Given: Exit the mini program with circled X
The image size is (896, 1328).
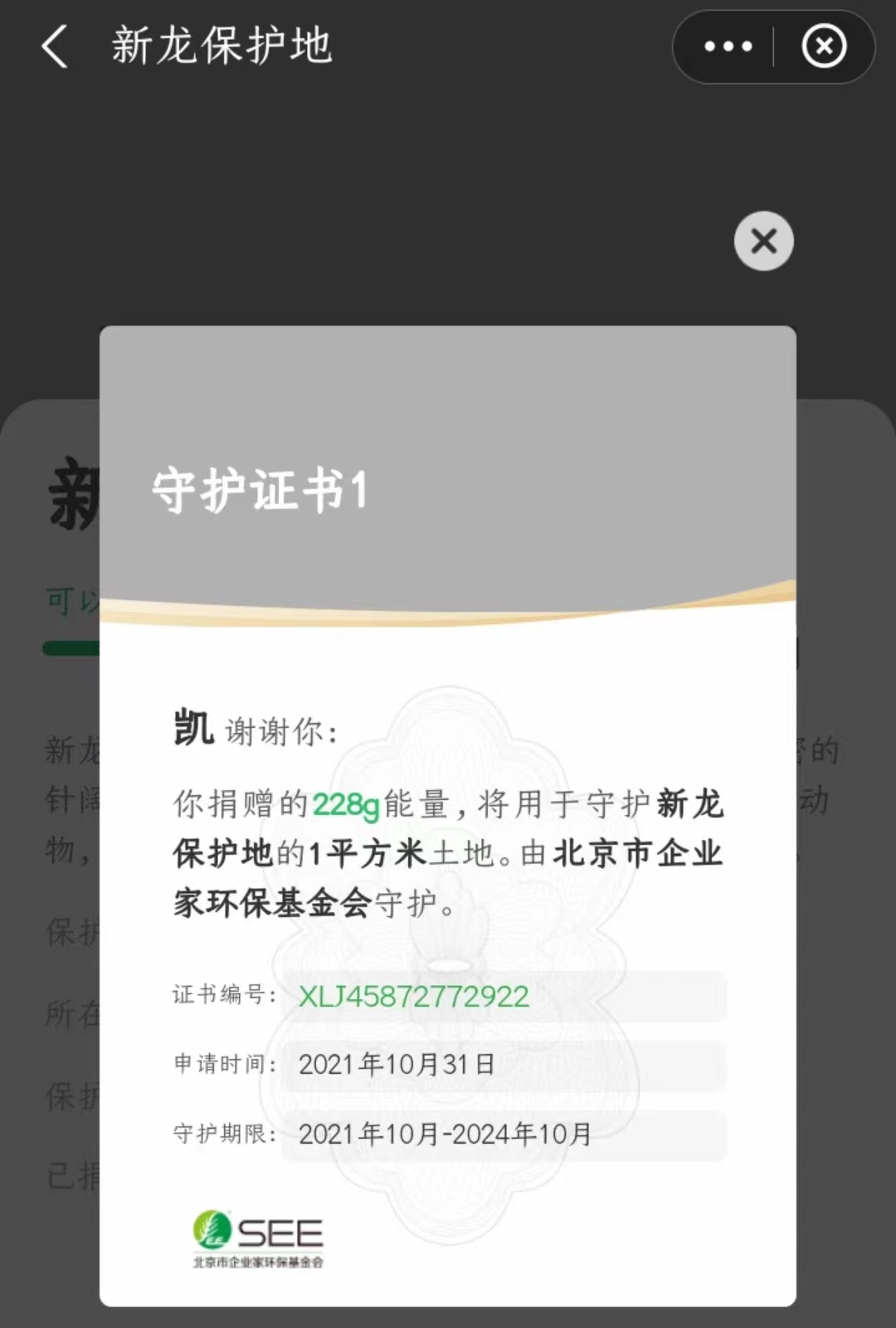Looking at the screenshot, I should (824, 46).
